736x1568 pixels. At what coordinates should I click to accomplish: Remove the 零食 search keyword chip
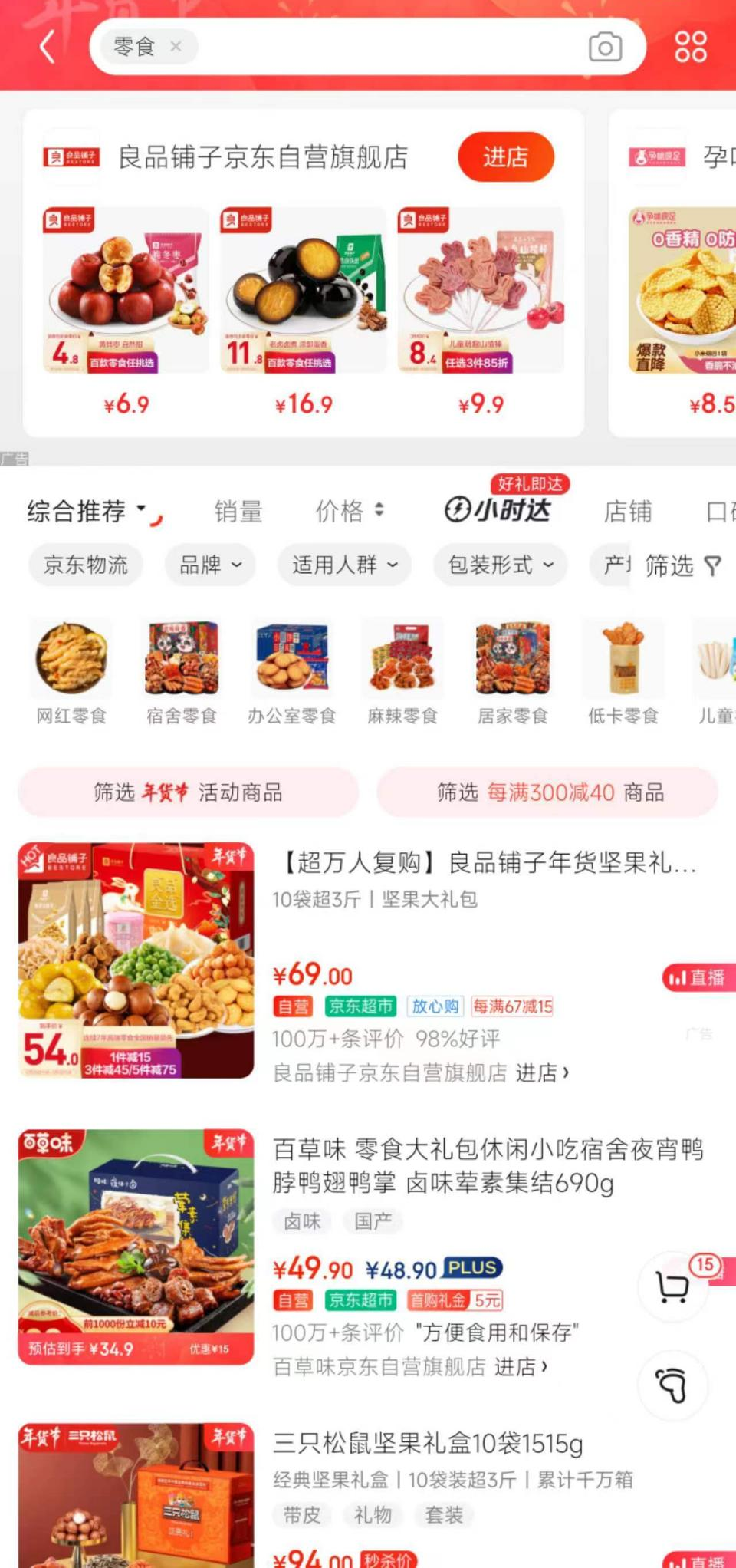coord(176,47)
